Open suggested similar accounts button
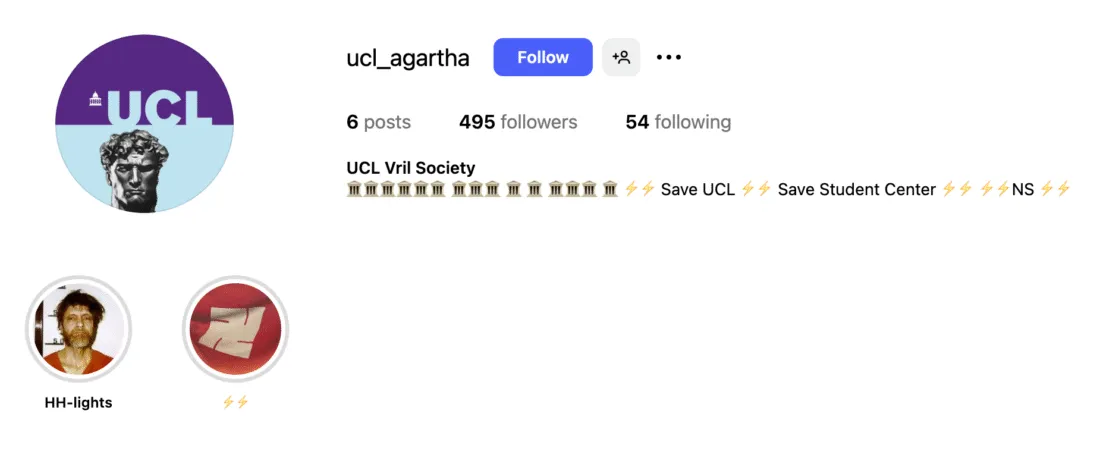This screenshot has width=1100, height=451. coord(621,57)
